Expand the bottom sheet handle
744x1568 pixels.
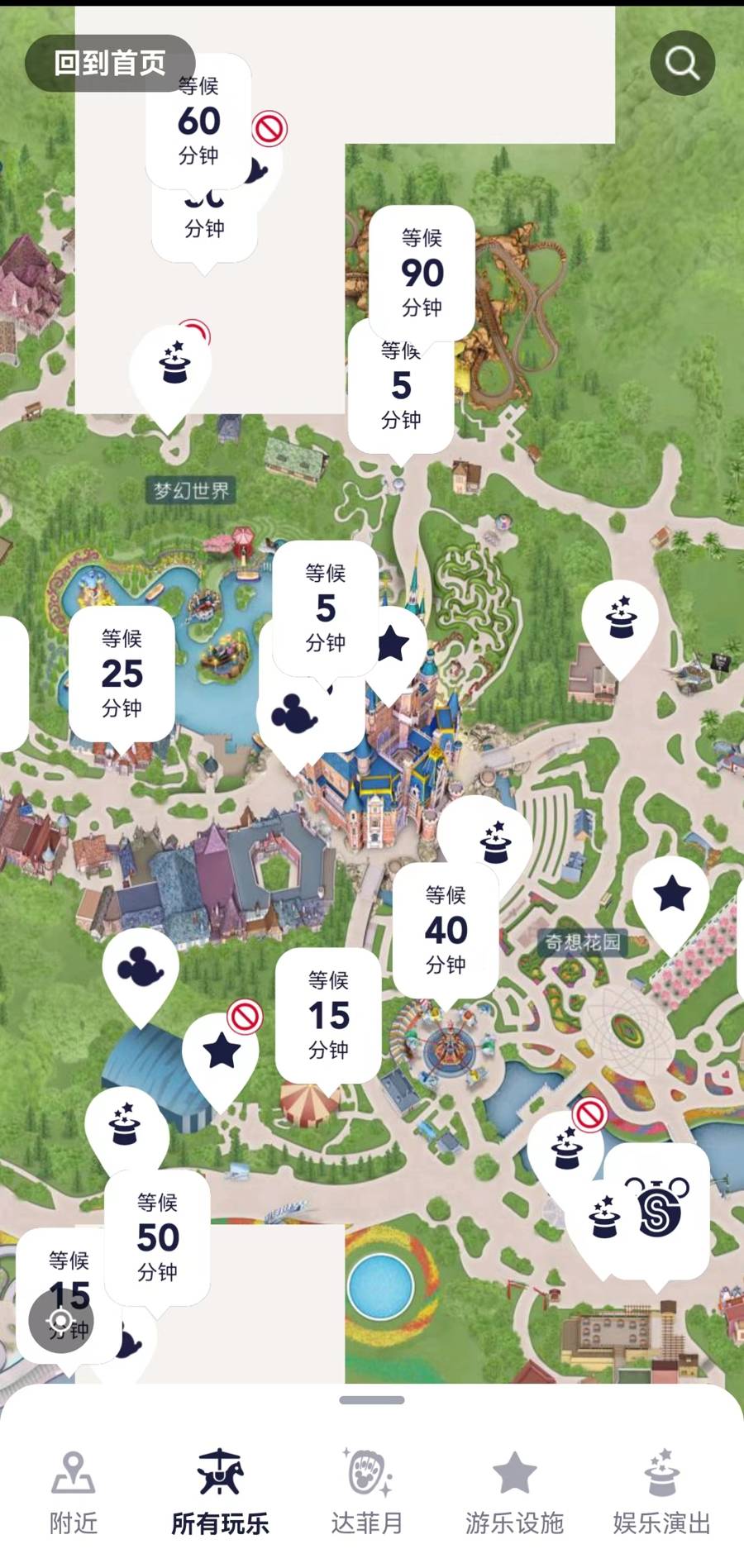(x=372, y=1400)
